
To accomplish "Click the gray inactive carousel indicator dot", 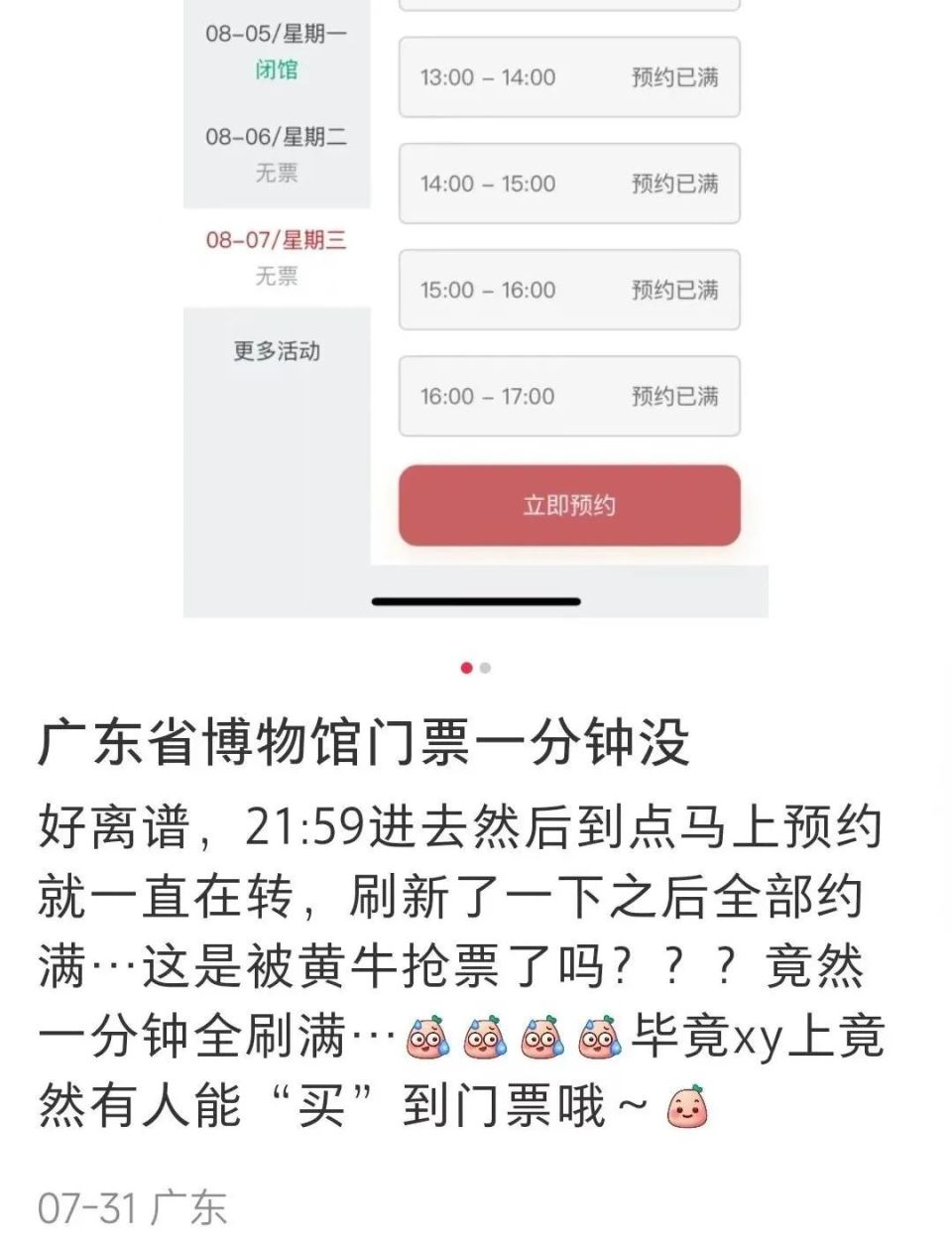I will tap(485, 670).
